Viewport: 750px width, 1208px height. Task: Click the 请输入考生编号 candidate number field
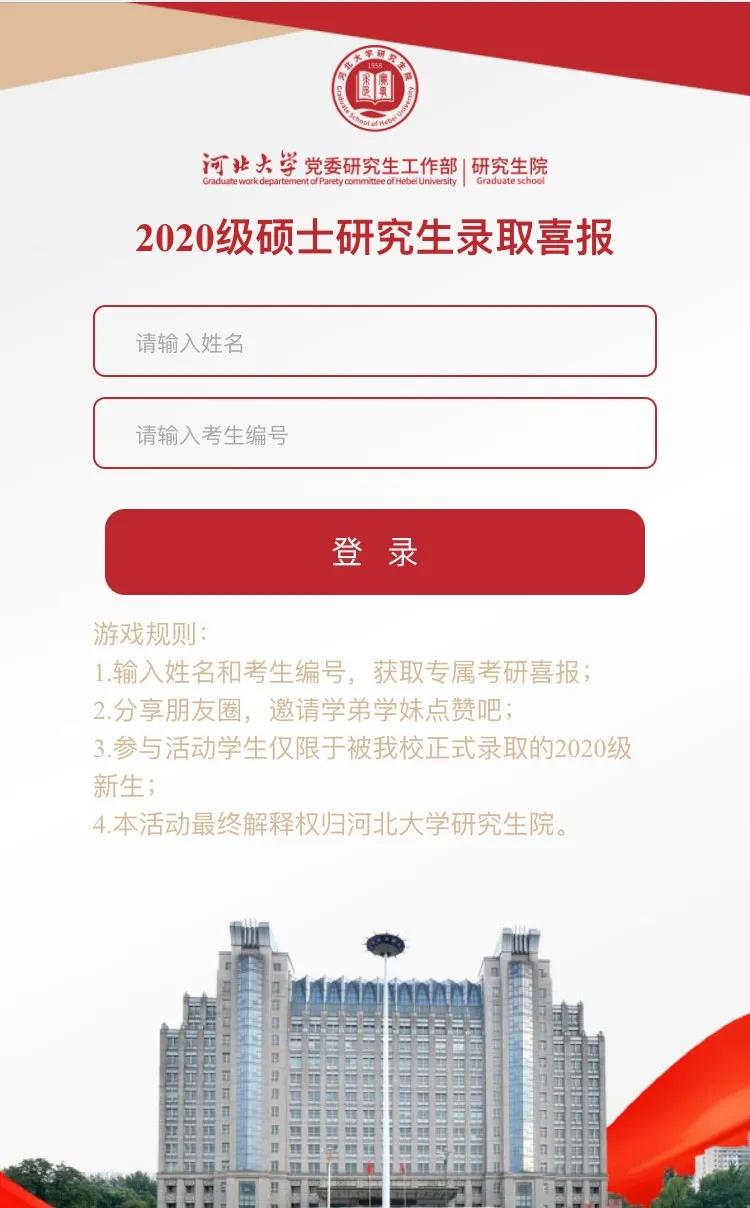(375, 435)
